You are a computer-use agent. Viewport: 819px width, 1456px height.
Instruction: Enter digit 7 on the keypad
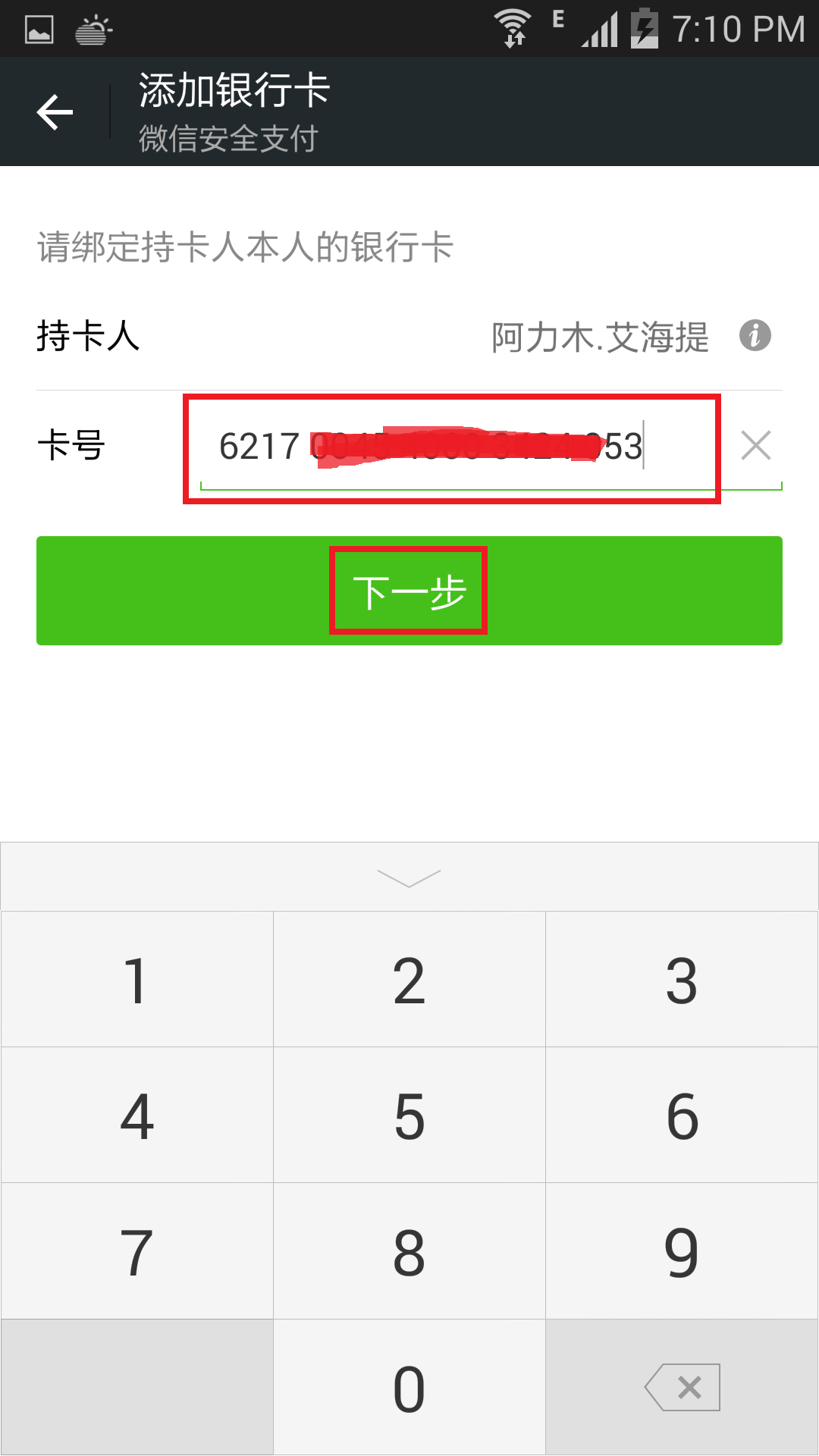pyautogui.click(x=137, y=1251)
